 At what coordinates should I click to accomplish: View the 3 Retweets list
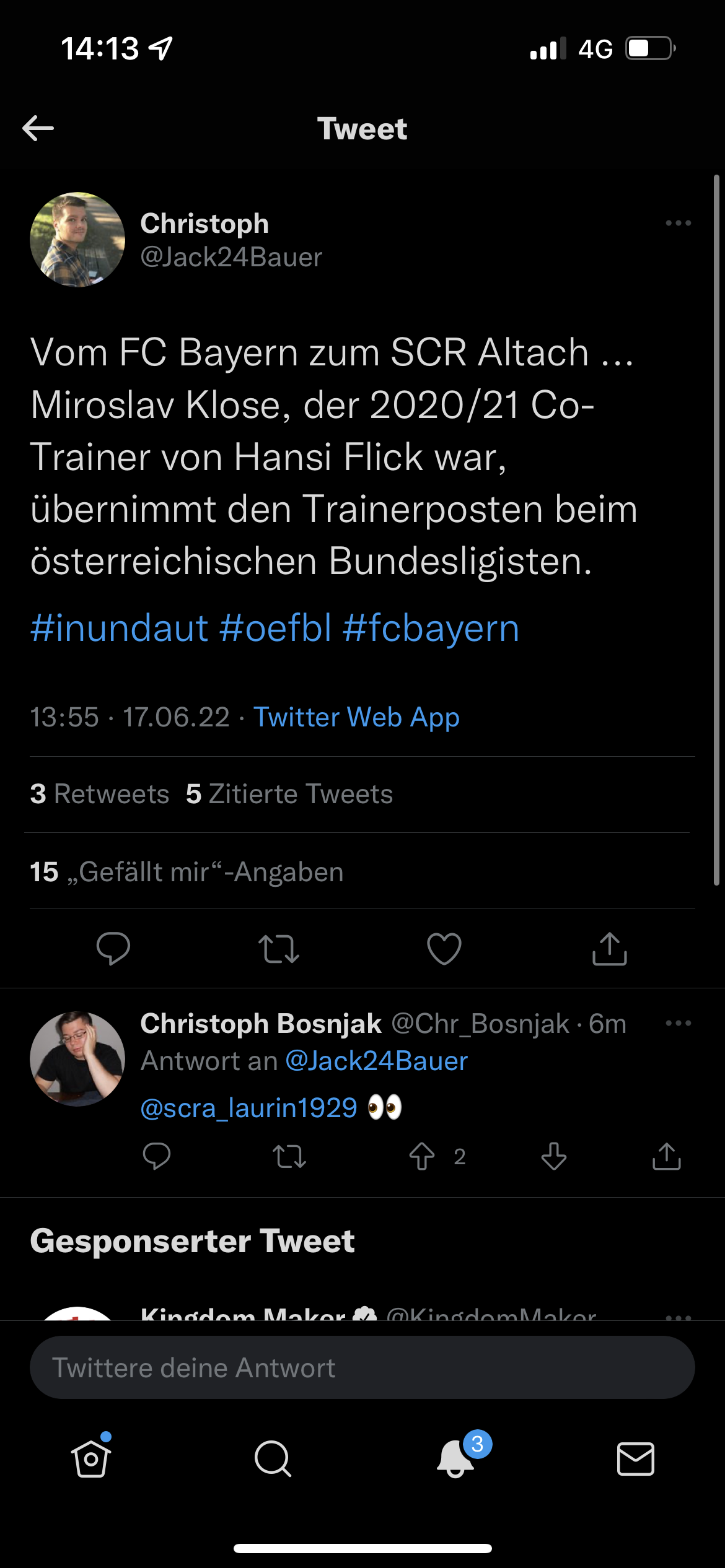click(x=100, y=794)
